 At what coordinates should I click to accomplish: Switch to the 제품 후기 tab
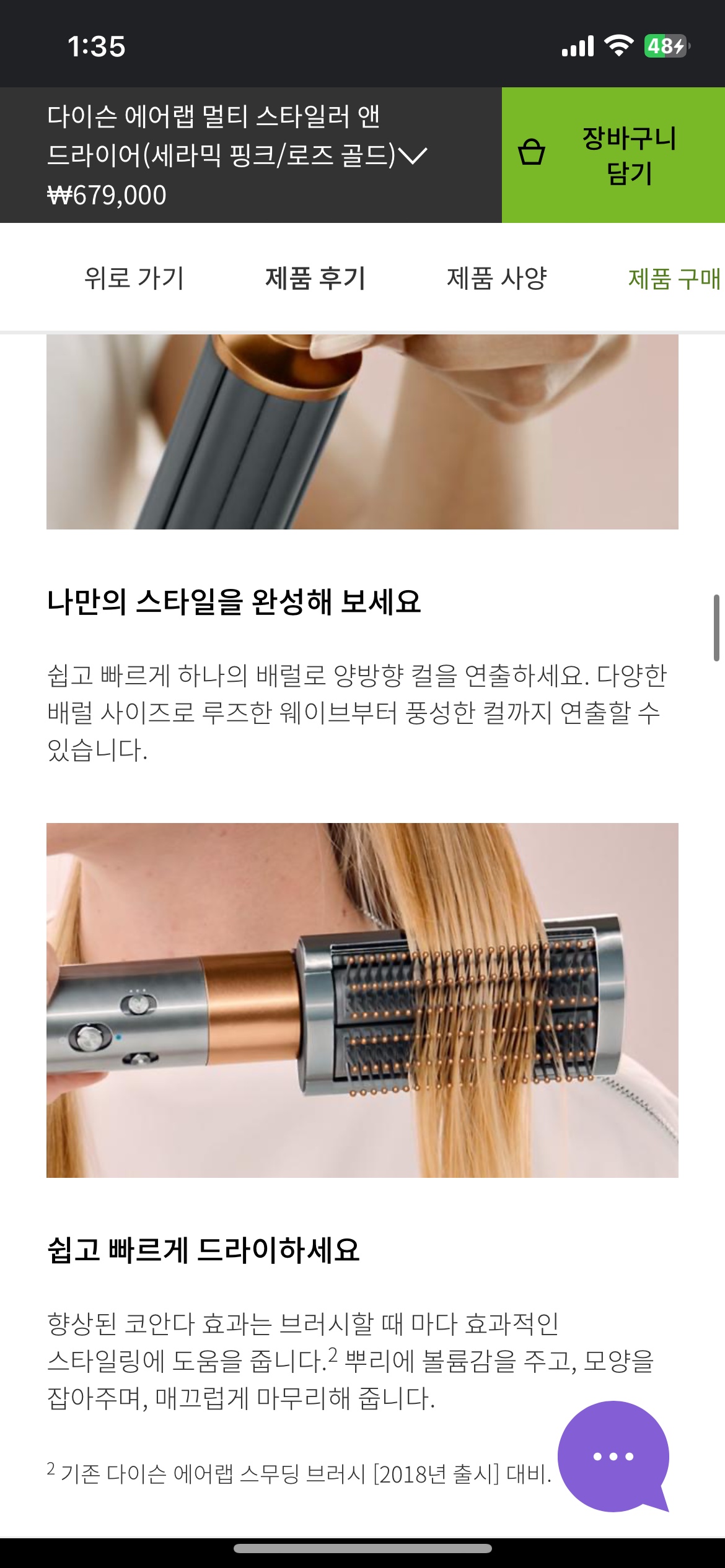pos(315,278)
